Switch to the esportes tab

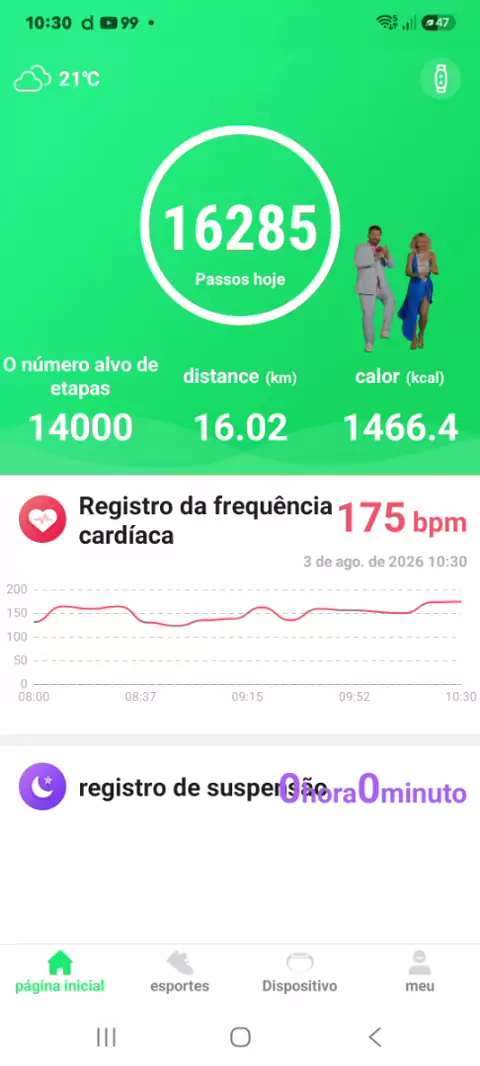179,972
